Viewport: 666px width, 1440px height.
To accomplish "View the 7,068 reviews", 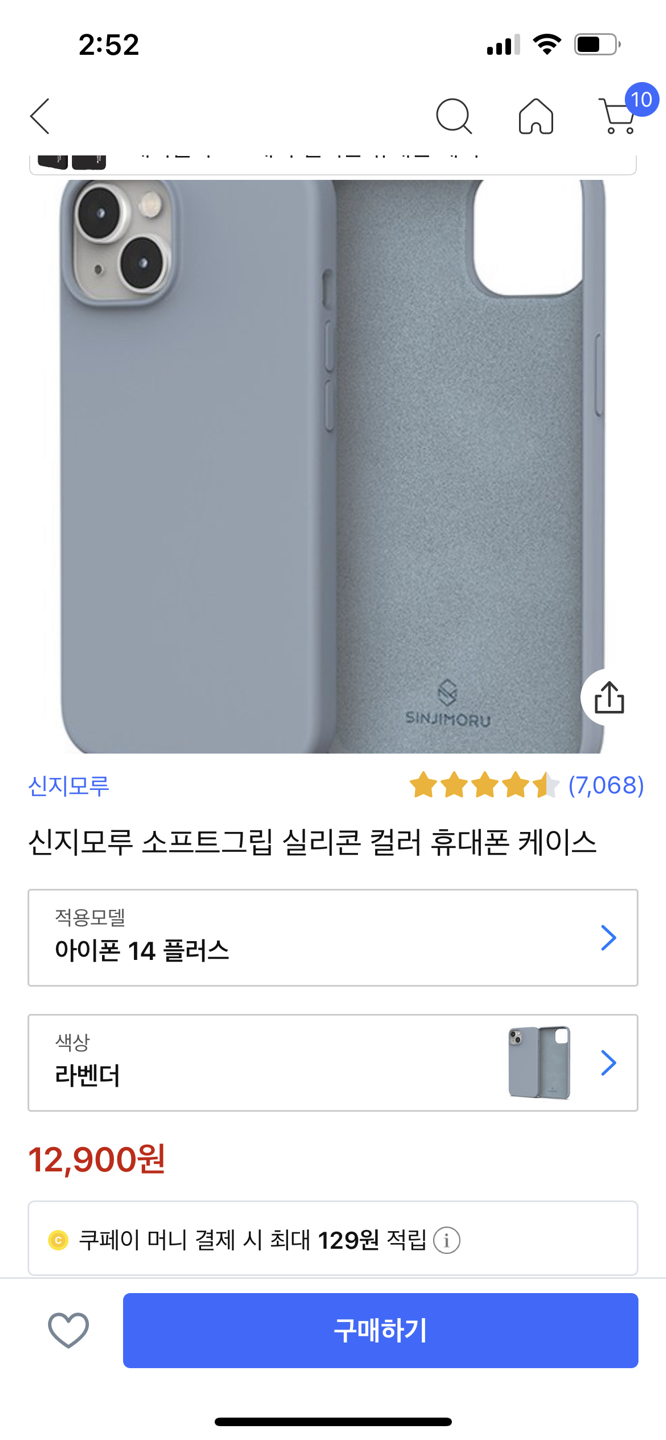I will (605, 786).
